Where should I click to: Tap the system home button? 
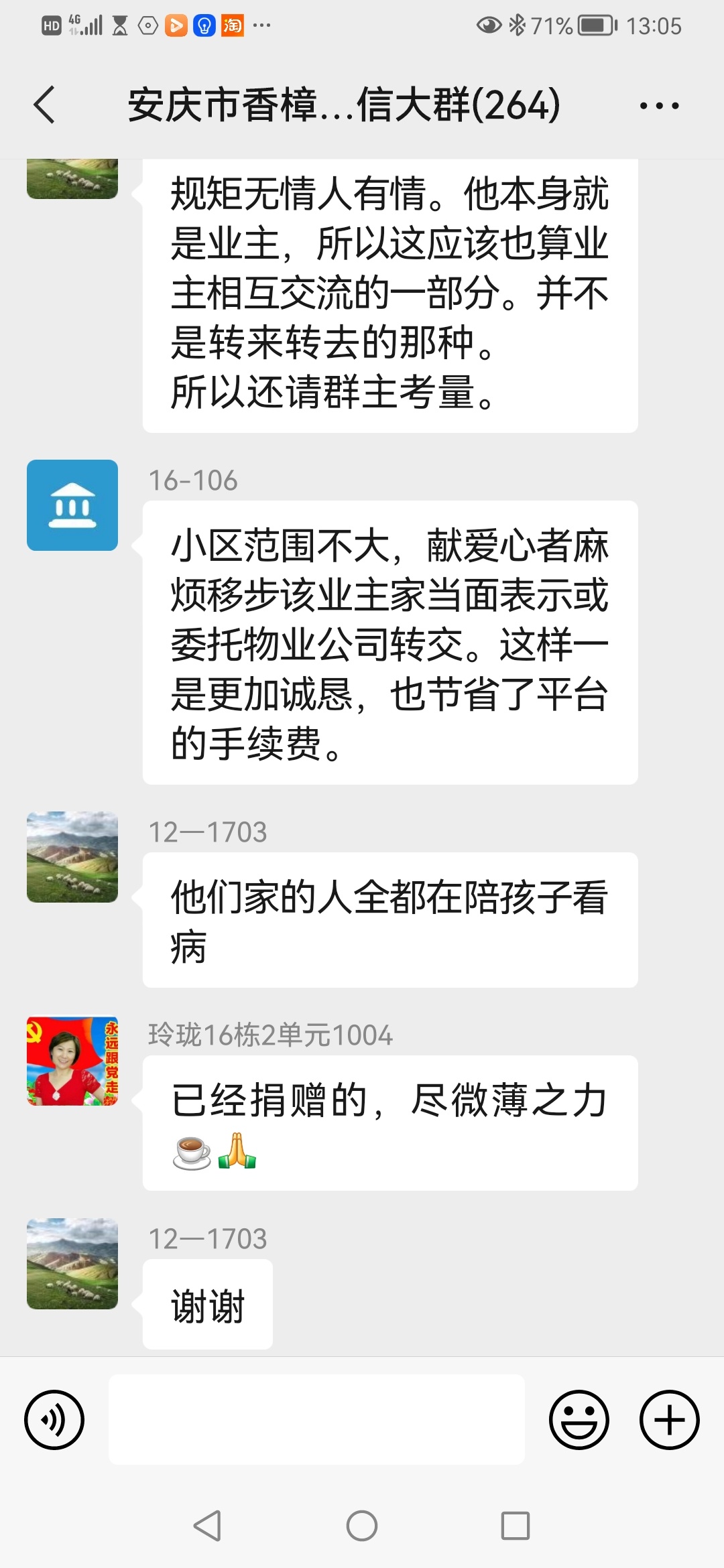click(x=362, y=1526)
